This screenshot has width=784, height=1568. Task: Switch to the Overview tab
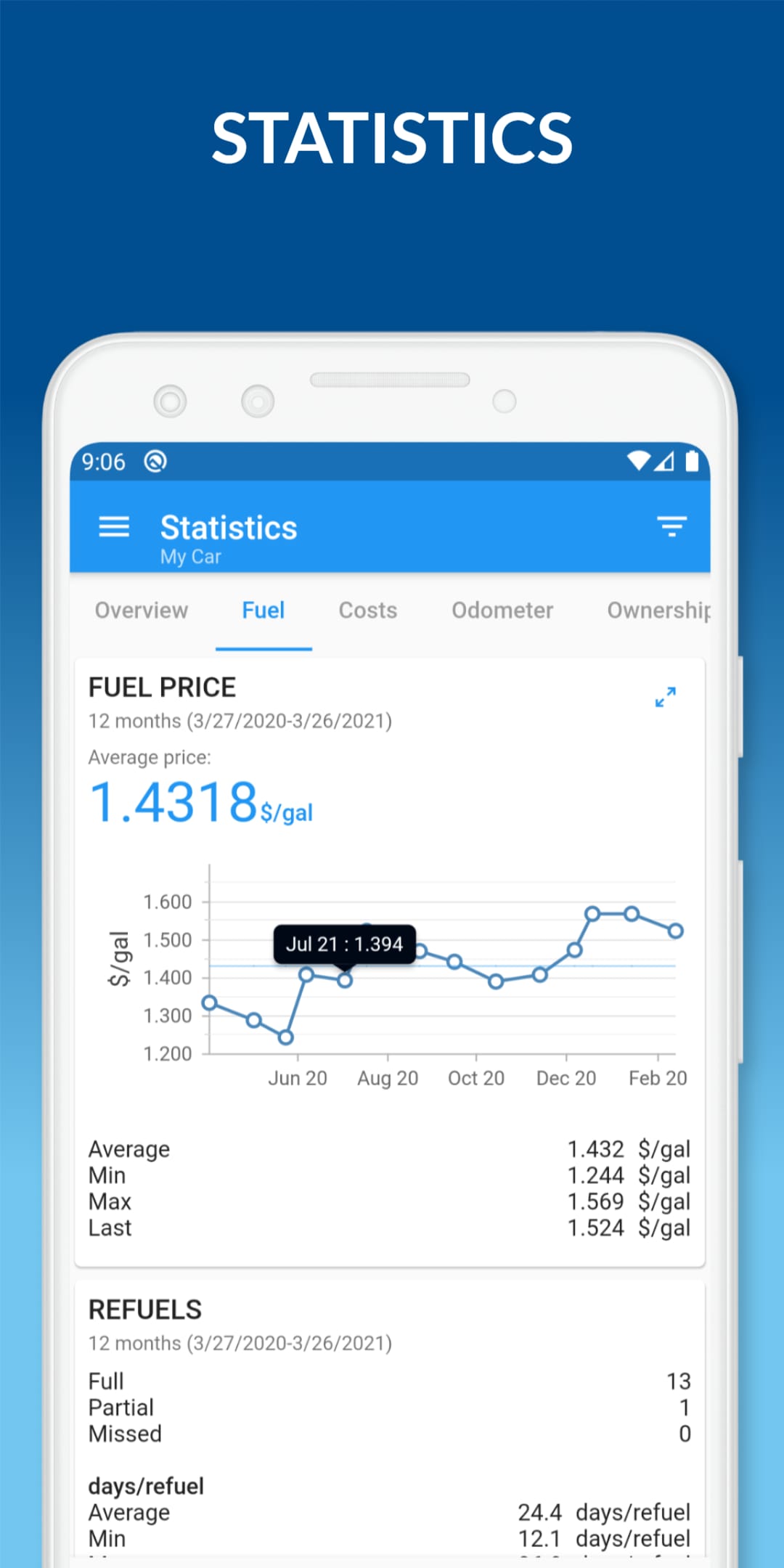click(x=141, y=611)
